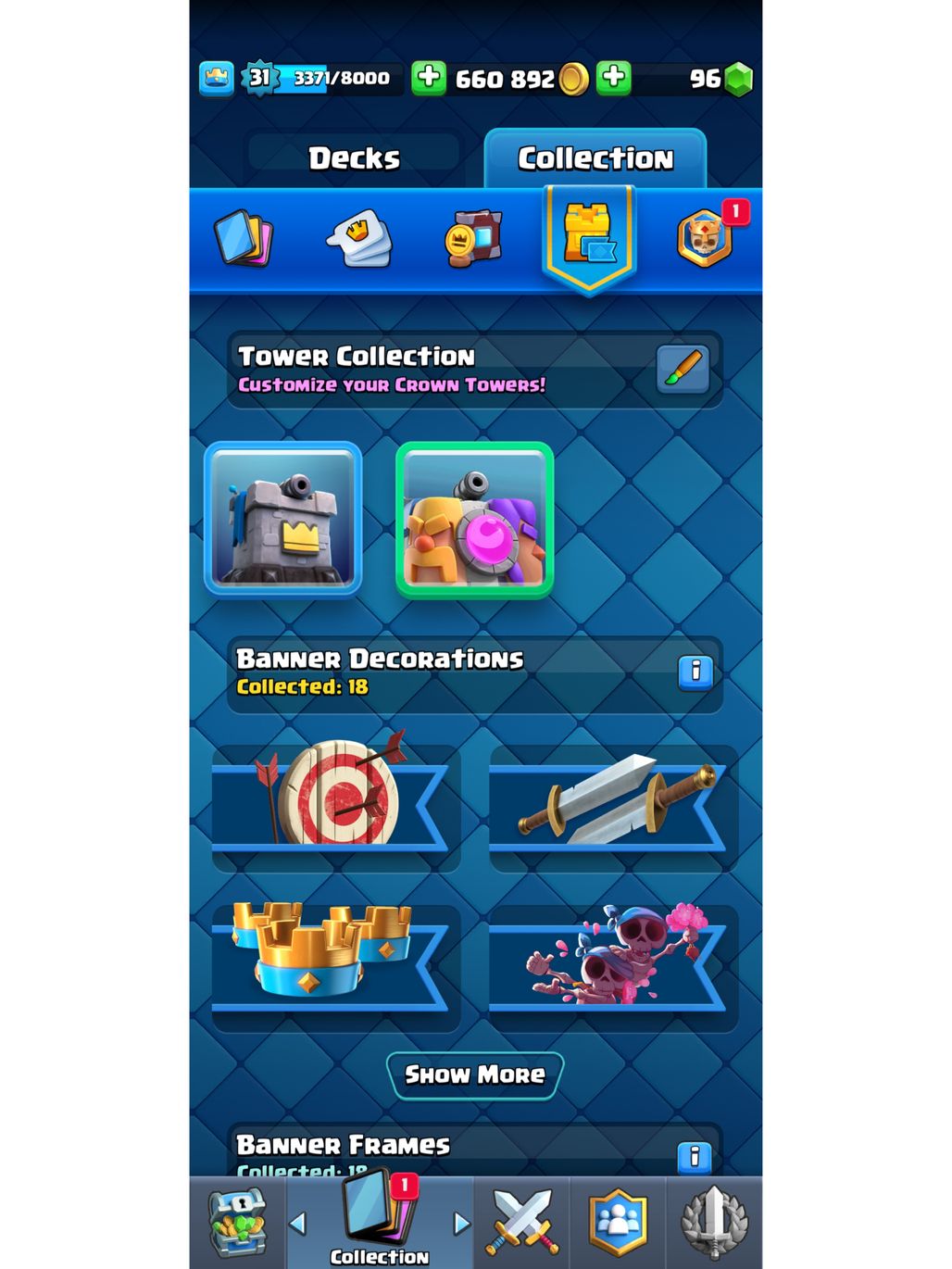Screen dimensions: 952x1269
Task: Select the default gray stone tower skin
Action: 283,519
